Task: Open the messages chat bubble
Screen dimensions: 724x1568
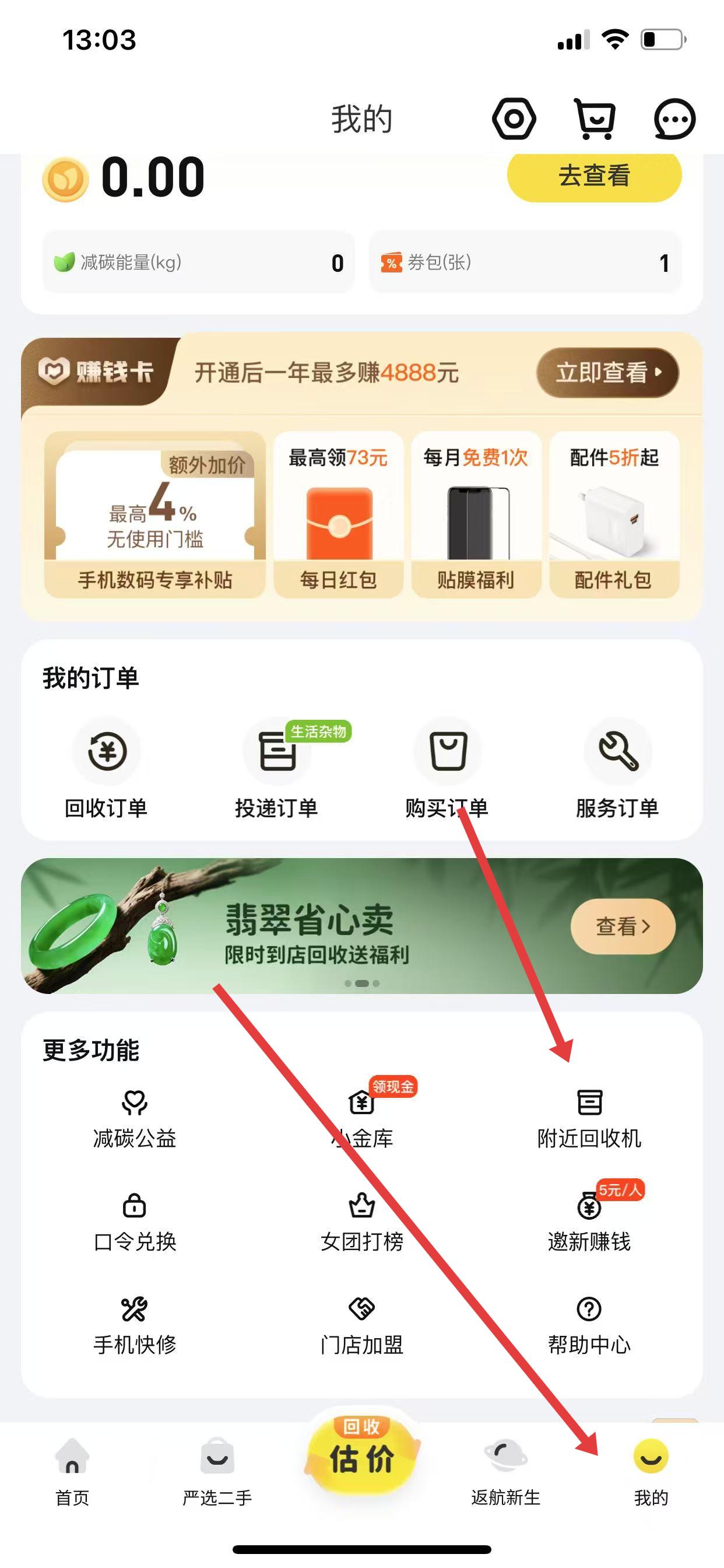Action: click(x=674, y=118)
